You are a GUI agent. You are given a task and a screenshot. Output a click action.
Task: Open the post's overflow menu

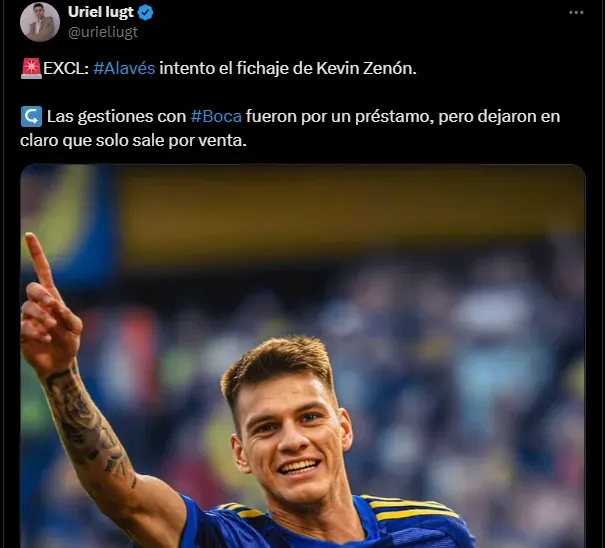[575, 13]
